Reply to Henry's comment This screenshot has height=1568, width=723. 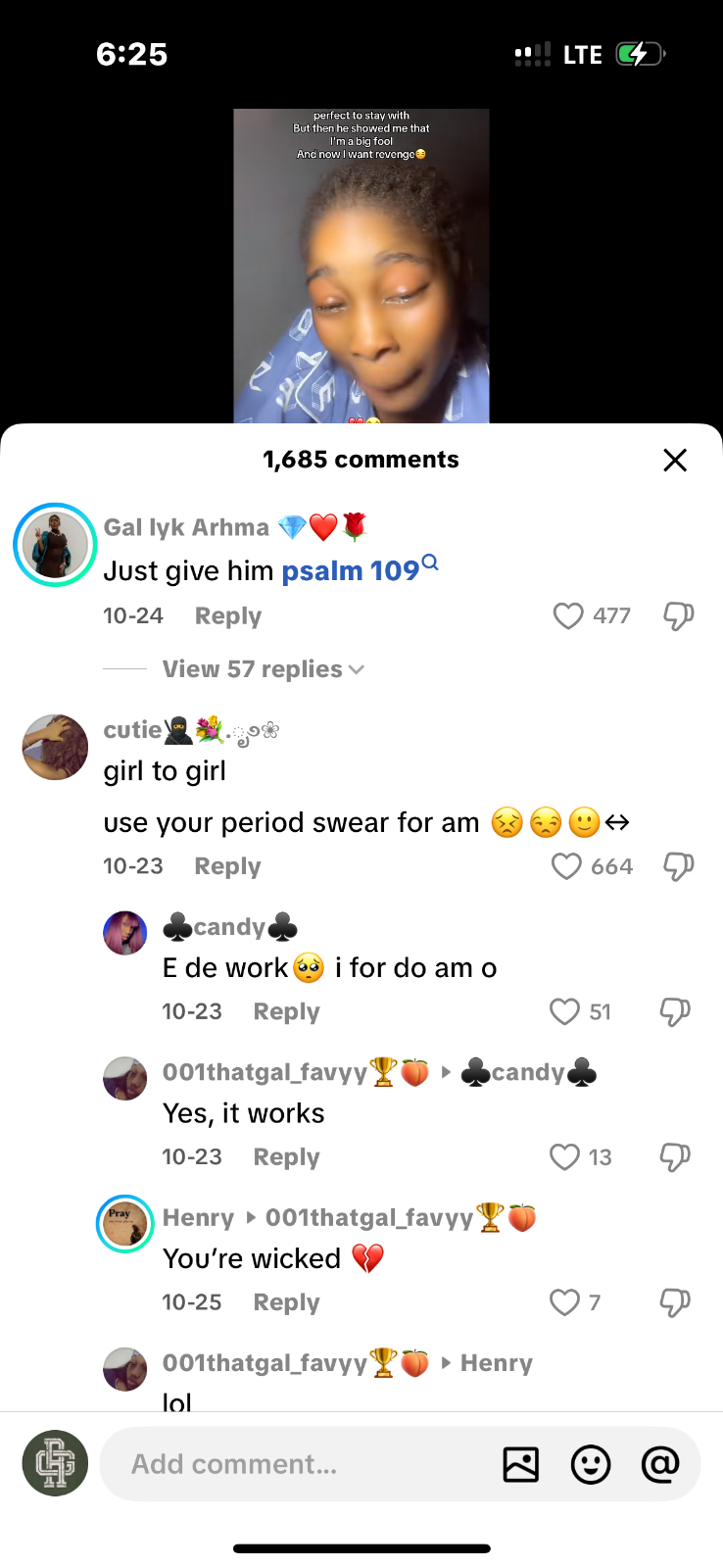click(286, 1302)
